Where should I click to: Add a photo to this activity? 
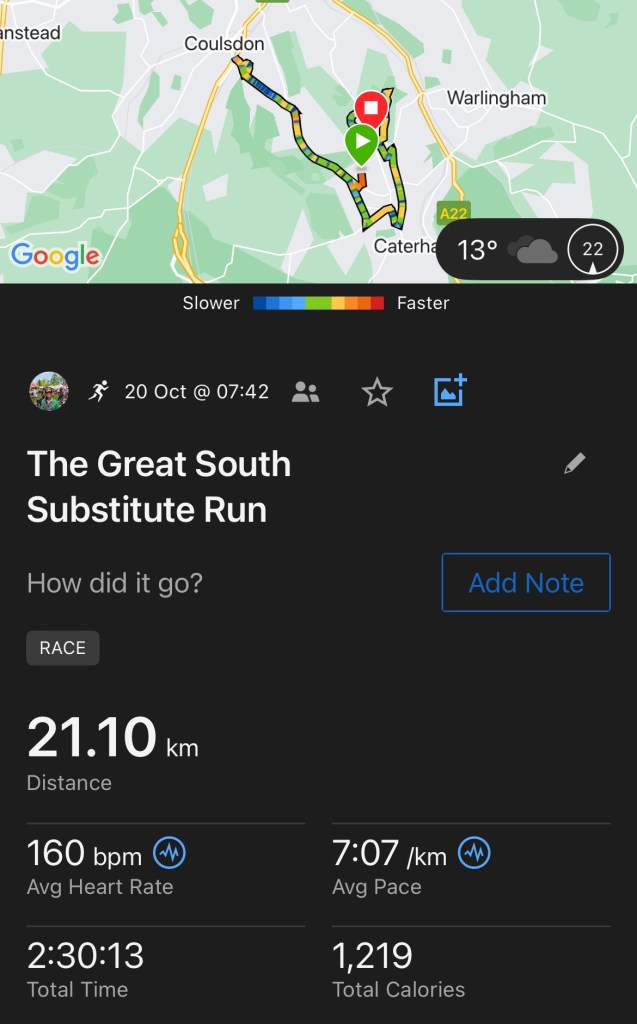pos(450,391)
